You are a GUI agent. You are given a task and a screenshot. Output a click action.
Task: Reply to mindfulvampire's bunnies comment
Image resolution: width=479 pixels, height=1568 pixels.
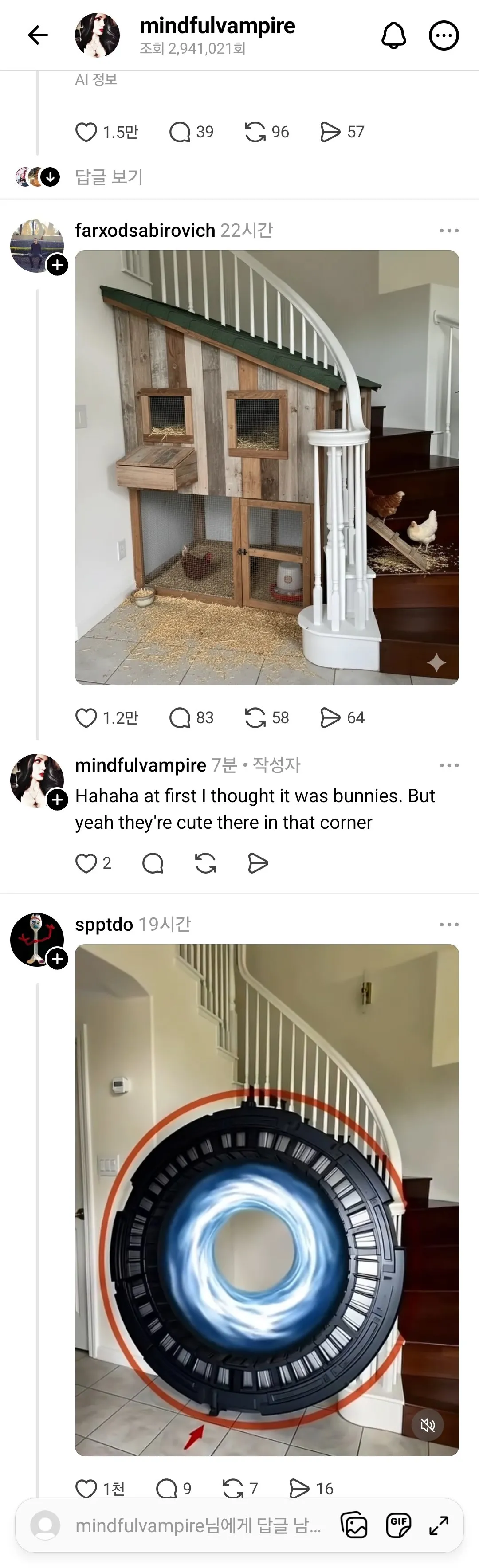[153, 863]
